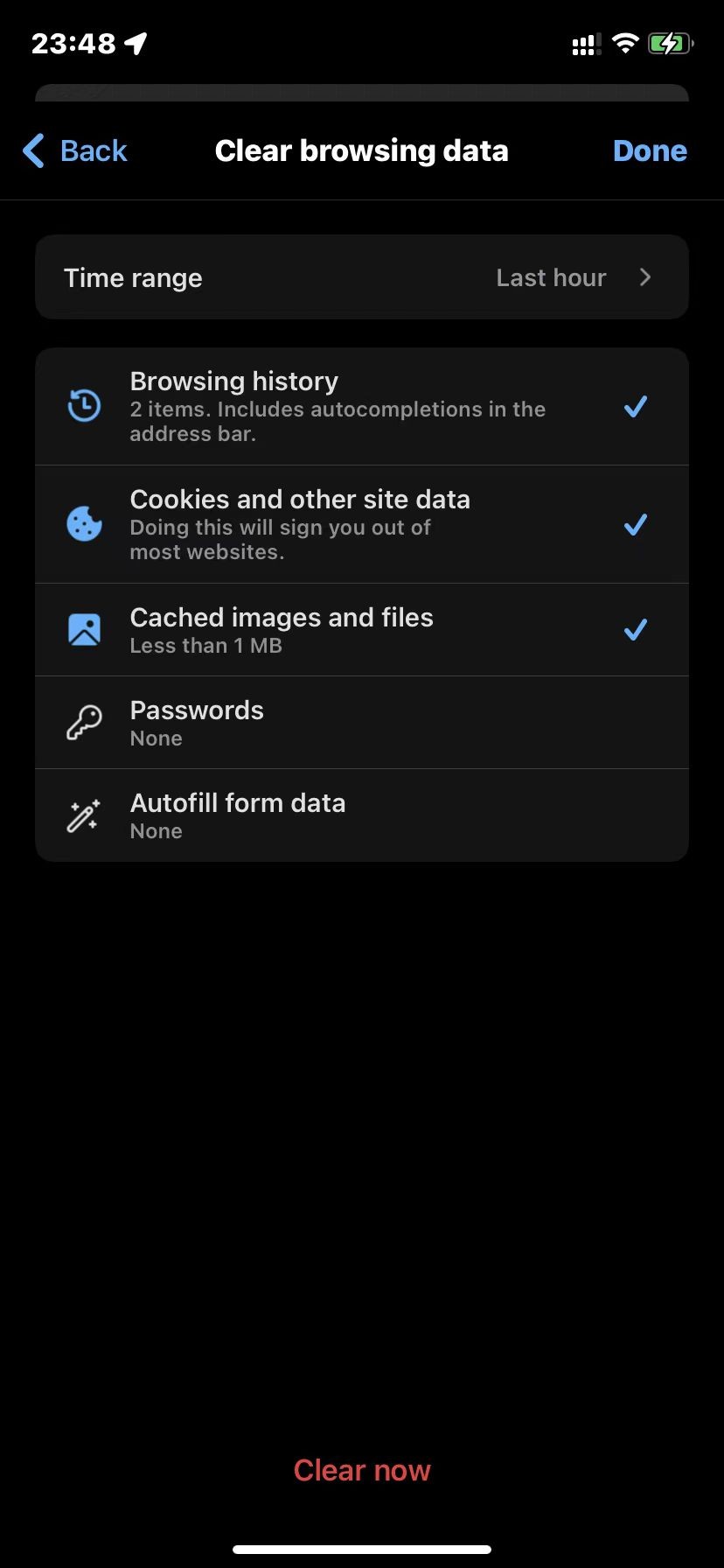Uncheck Cached images and files
724x1568 pixels.
362,630
